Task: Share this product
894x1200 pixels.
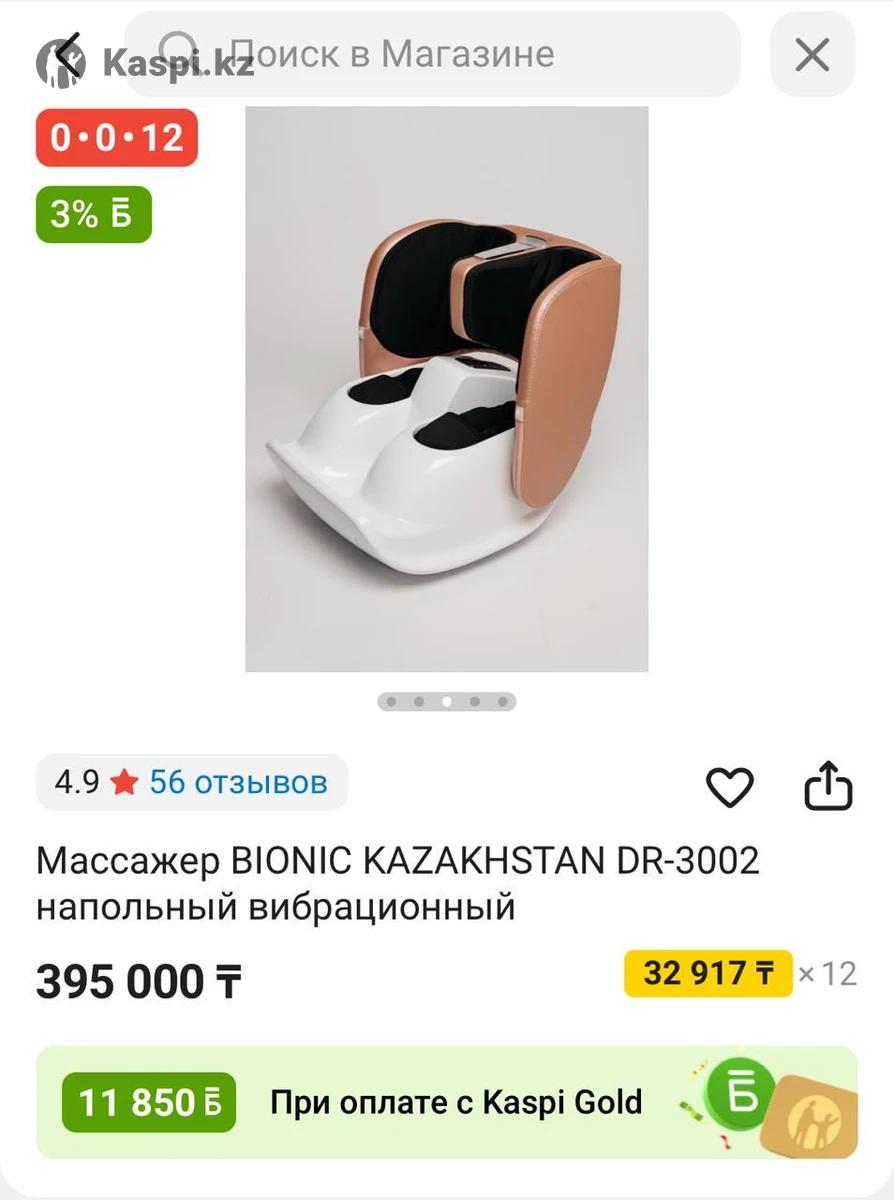Action: [x=828, y=786]
